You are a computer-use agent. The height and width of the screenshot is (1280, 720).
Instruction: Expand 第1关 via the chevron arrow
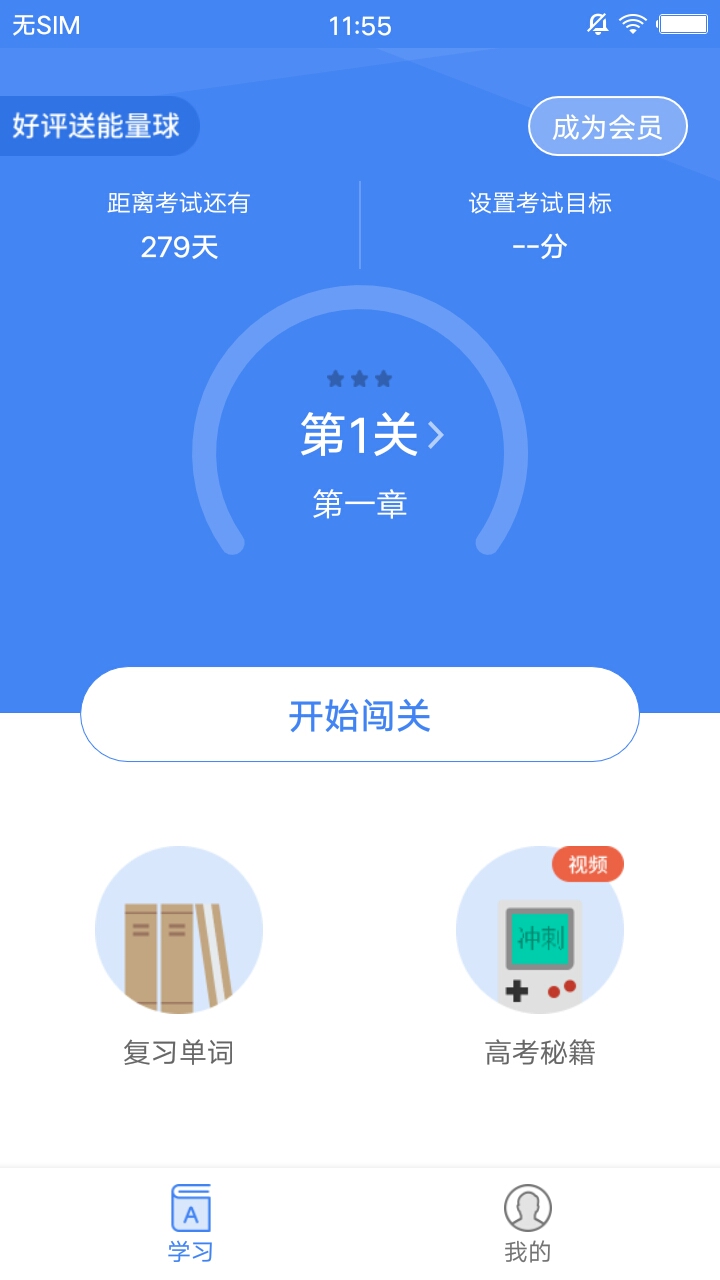[434, 435]
